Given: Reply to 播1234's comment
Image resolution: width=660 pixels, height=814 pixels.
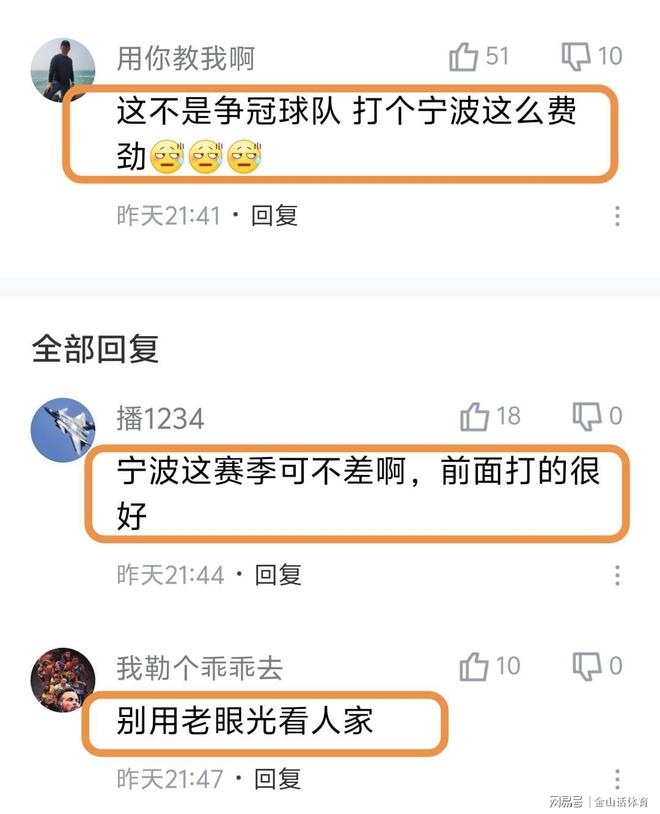Looking at the screenshot, I should pos(278,574).
